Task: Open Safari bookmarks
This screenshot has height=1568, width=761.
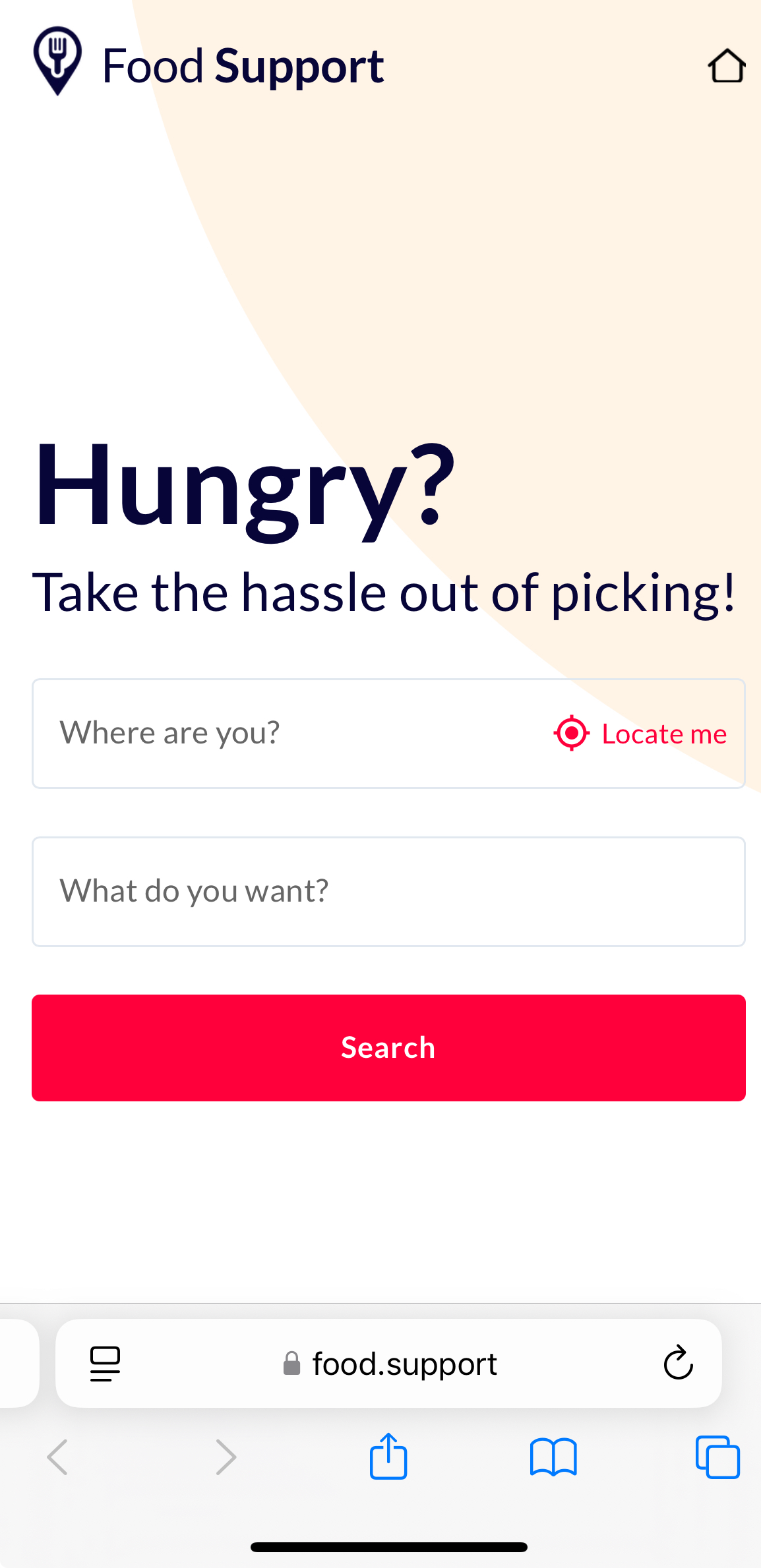Action: (x=554, y=1457)
